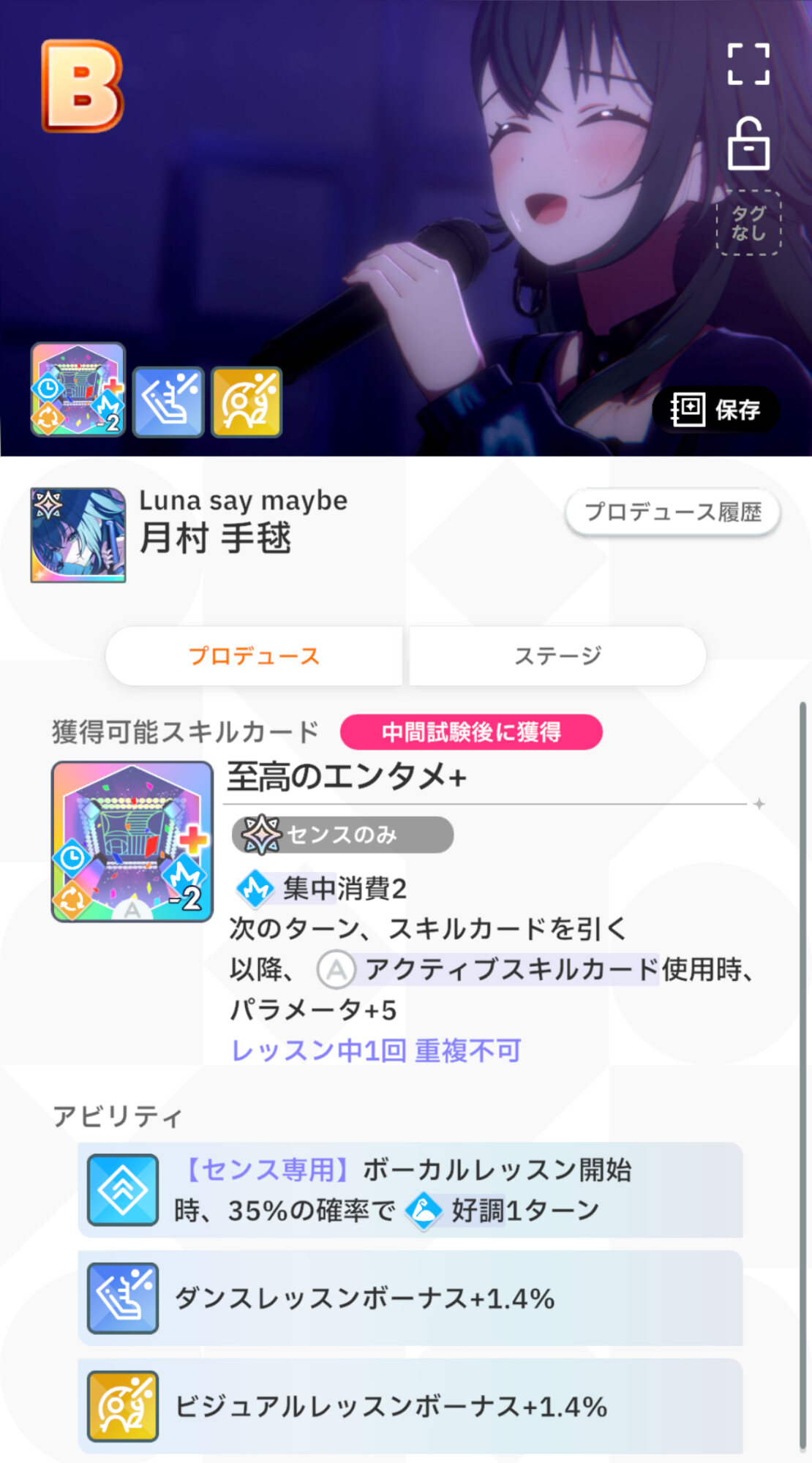Tap the yellow visual ability icon on photo

pos(247,402)
